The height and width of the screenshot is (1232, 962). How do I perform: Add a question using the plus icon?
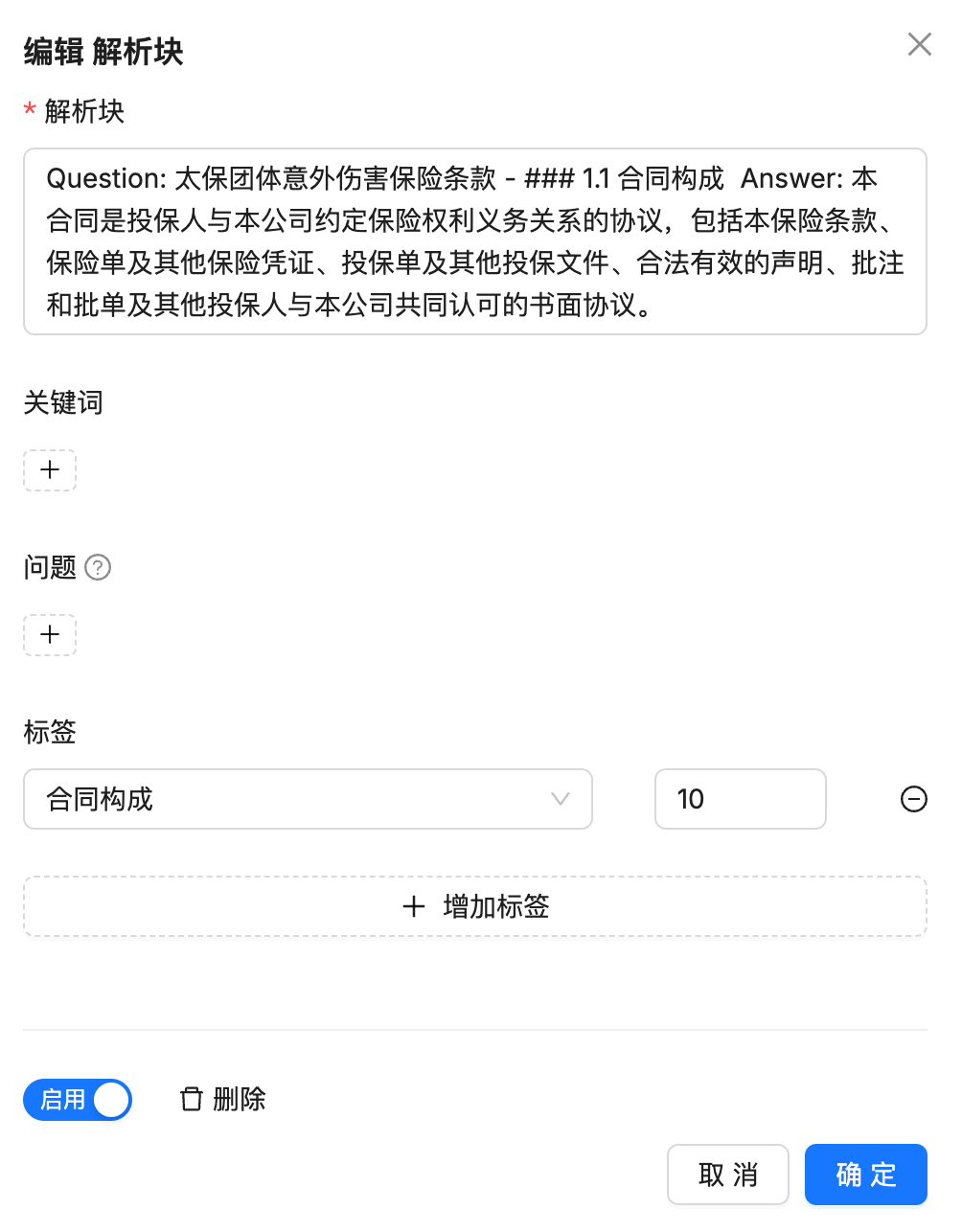pos(50,634)
